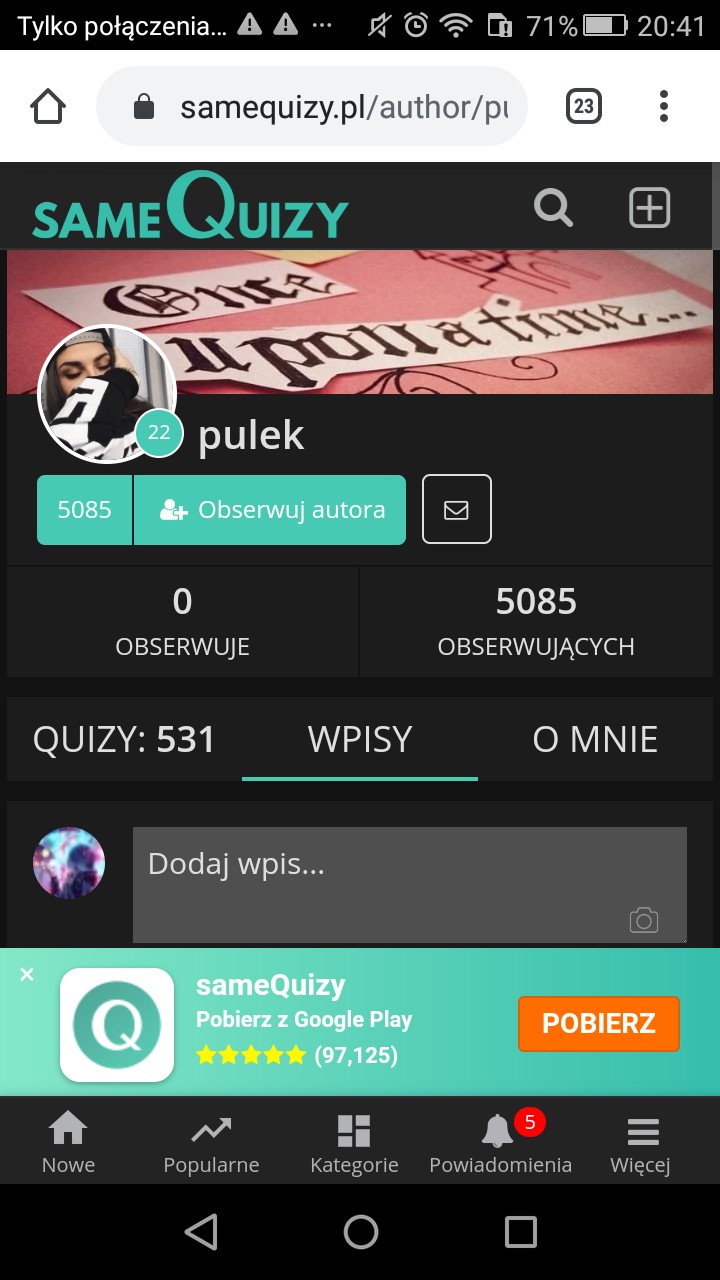Open the browser tab switcher

point(584,106)
